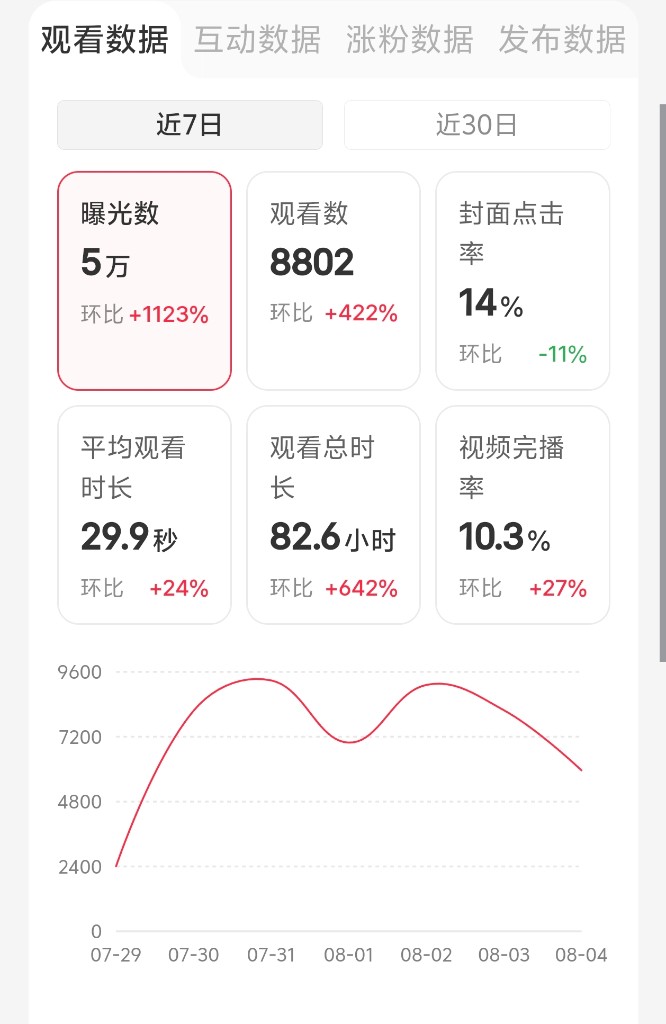The image size is (666, 1024).
Task: Select the 近7日 time range
Action: [x=190, y=125]
